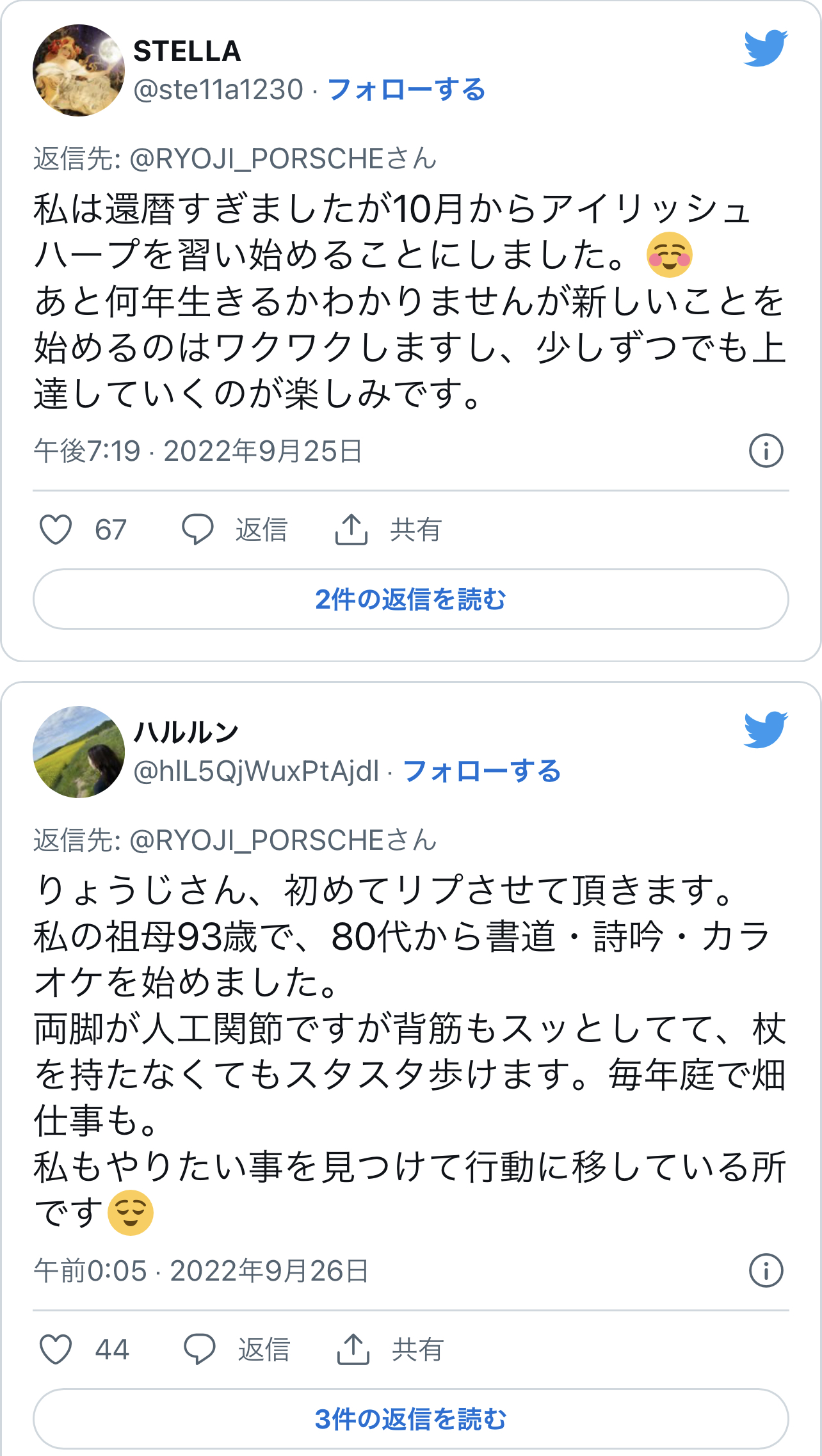Reply to STELLA's tweet
Viewport: 822px width, 1456px height.
click(235, 530)
